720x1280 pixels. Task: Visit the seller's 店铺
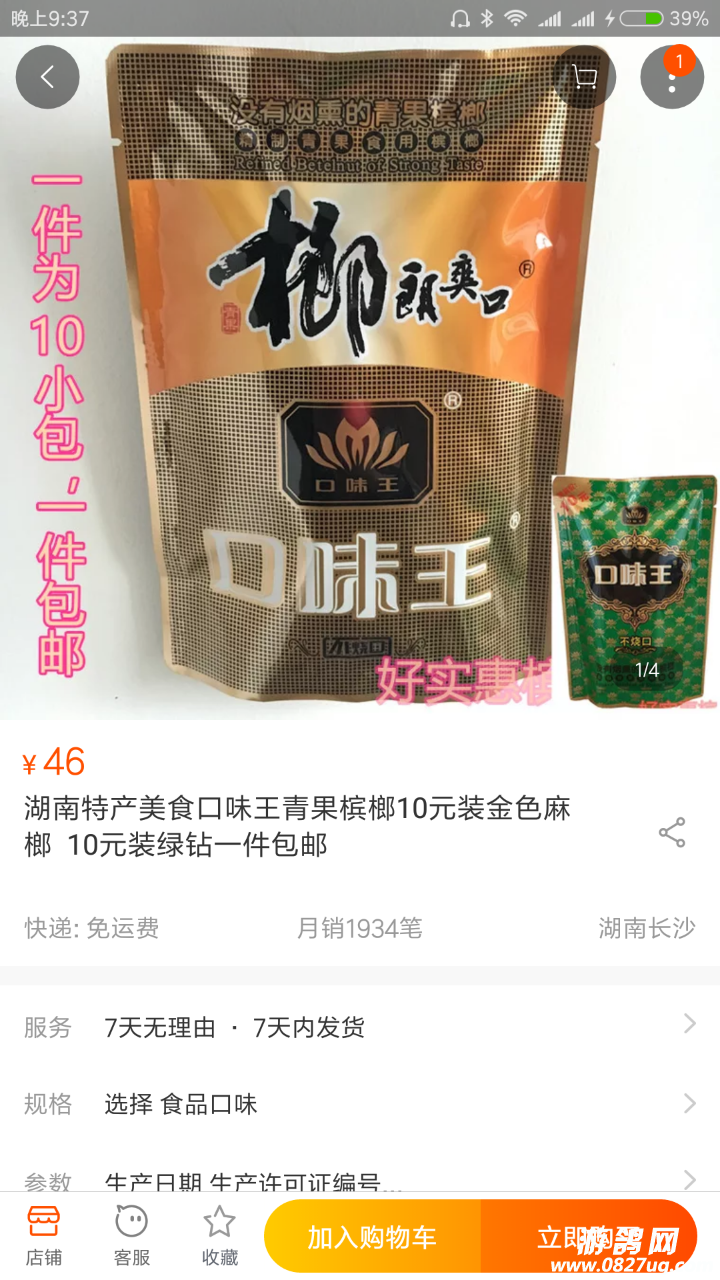click(43, 1236)
